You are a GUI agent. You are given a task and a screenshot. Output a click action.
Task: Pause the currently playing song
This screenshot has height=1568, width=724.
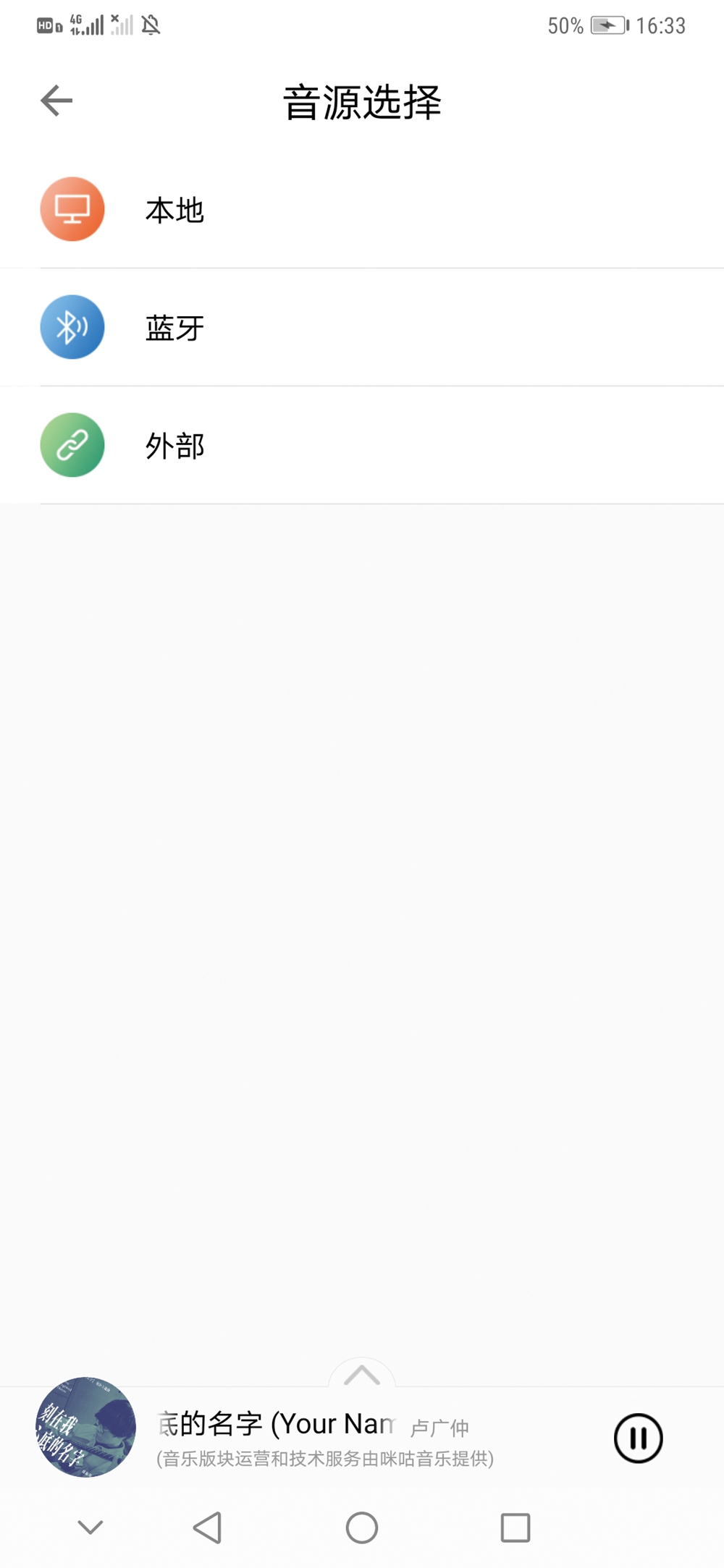638,1438
